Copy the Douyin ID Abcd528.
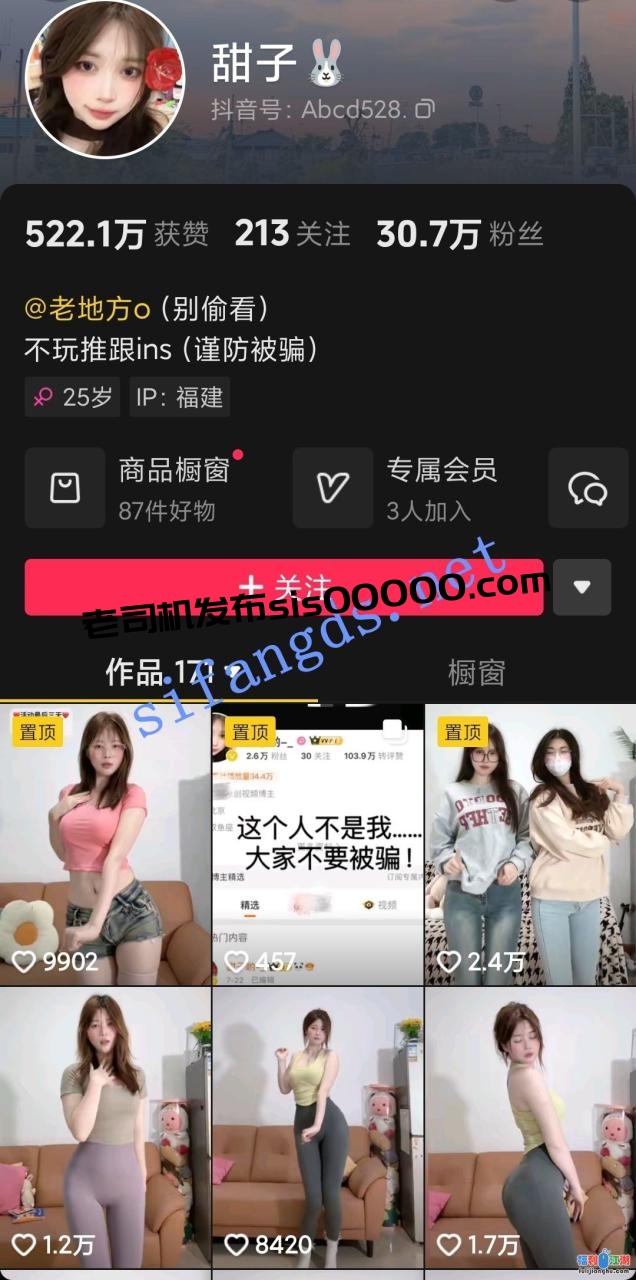The height and width of the screenshot is (1280, 636). [424, 109]
